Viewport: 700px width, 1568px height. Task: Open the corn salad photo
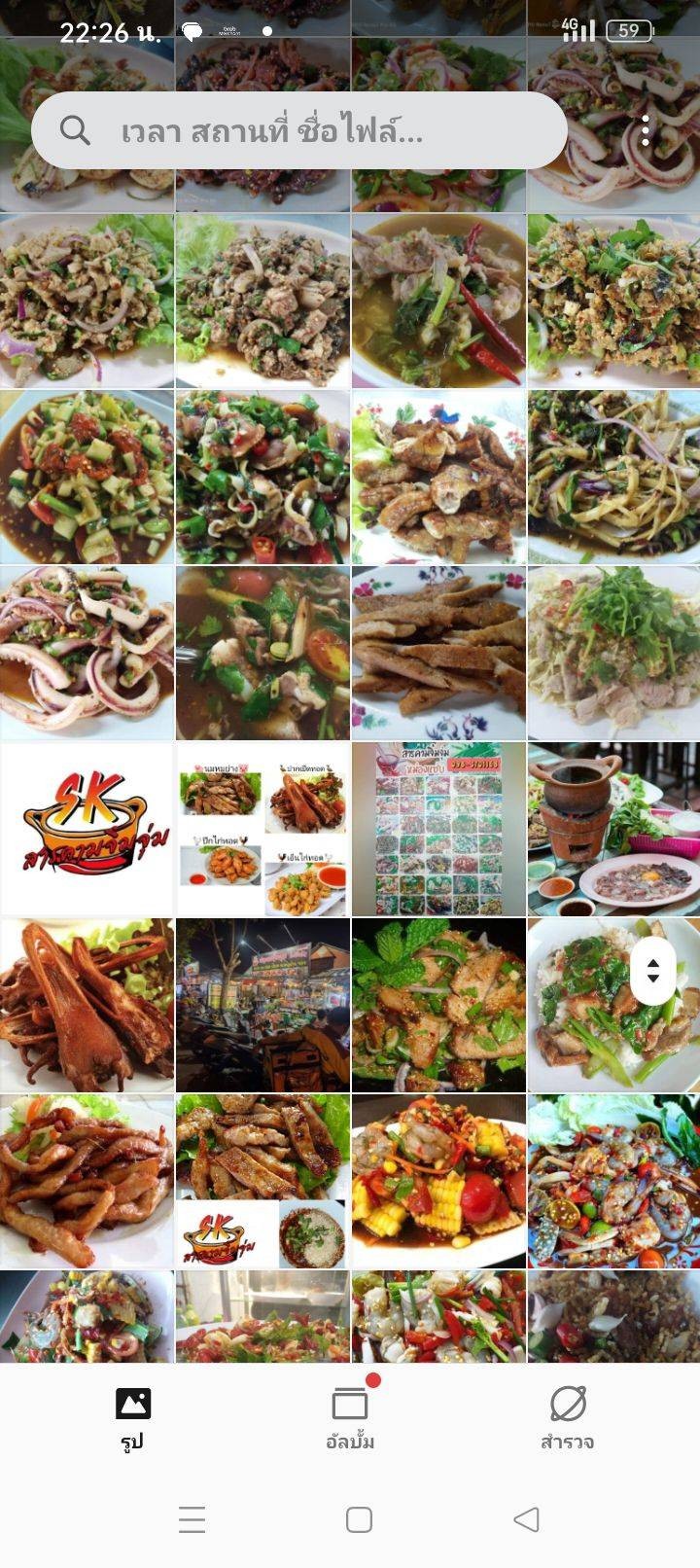[438, 1181]
